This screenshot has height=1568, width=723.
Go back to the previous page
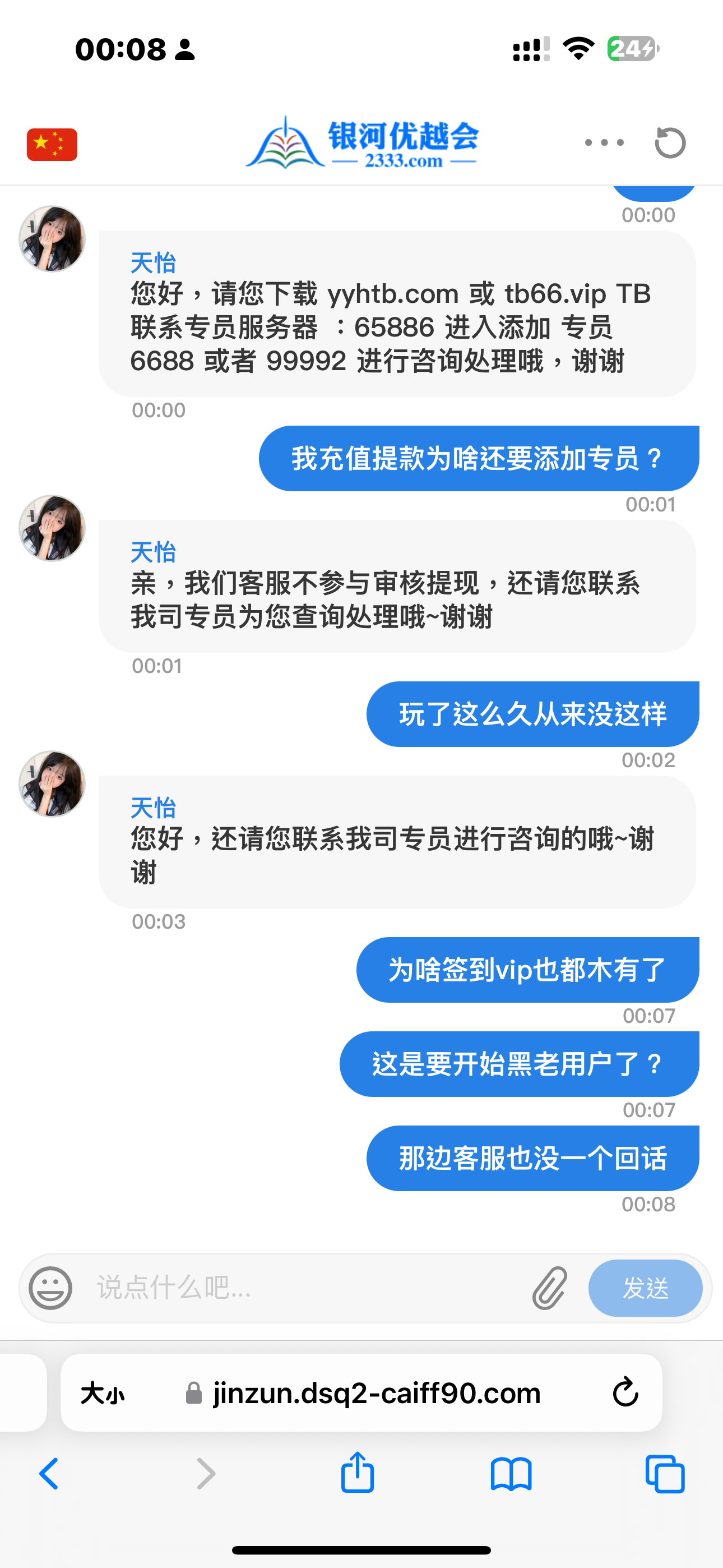(x=49, y=1474)
